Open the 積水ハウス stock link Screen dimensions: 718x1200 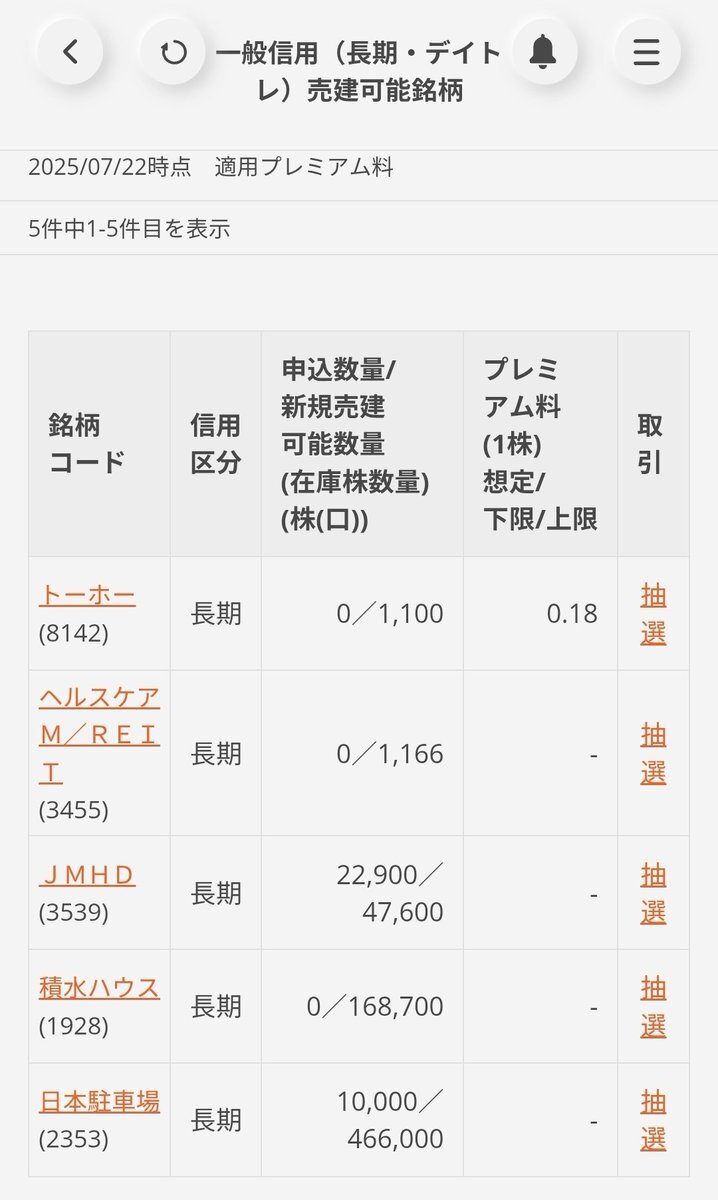tap(99, 988)
